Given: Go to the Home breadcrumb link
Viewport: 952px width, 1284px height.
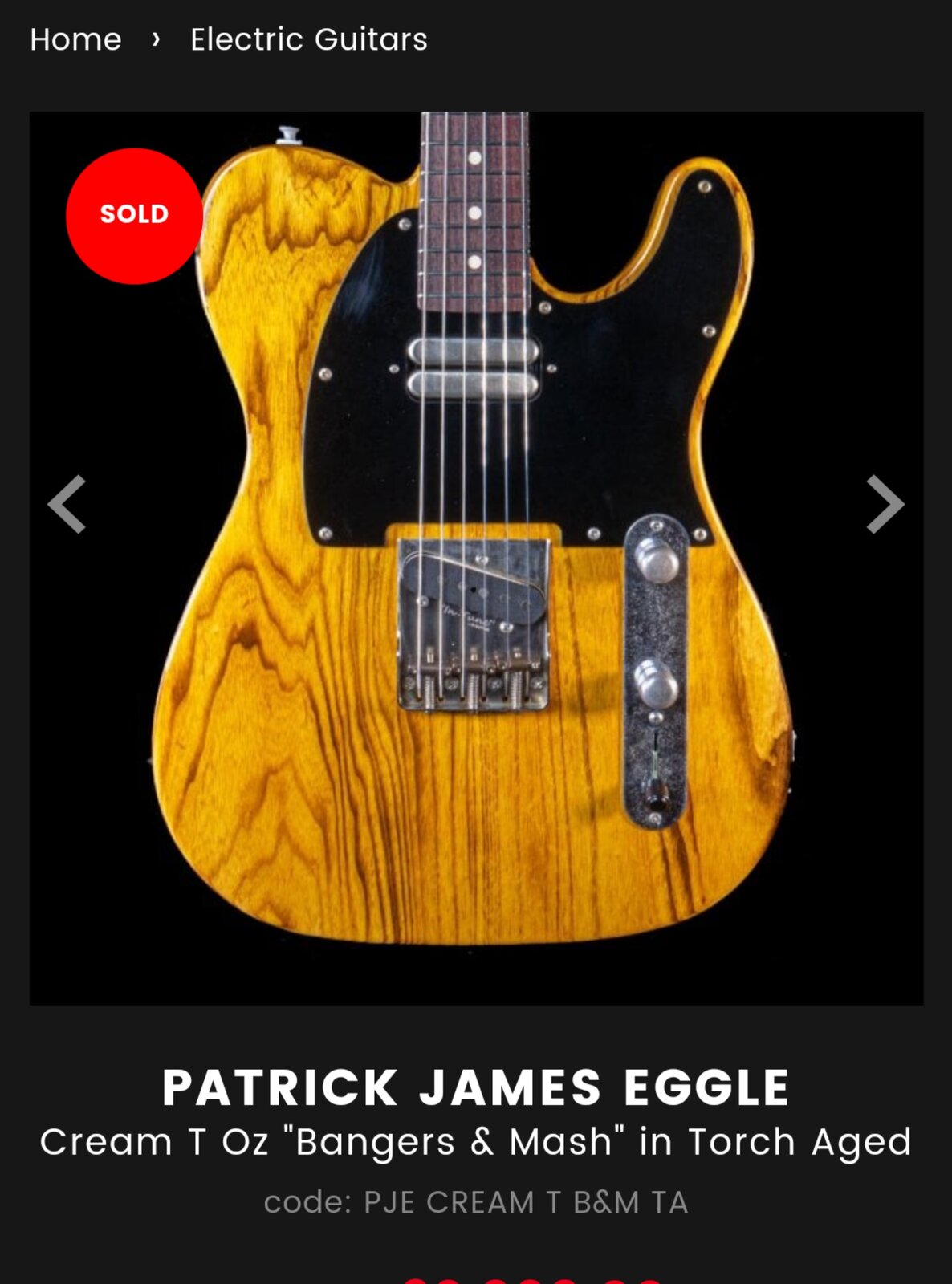Looking at the screenshot, I should coord(75,39).
